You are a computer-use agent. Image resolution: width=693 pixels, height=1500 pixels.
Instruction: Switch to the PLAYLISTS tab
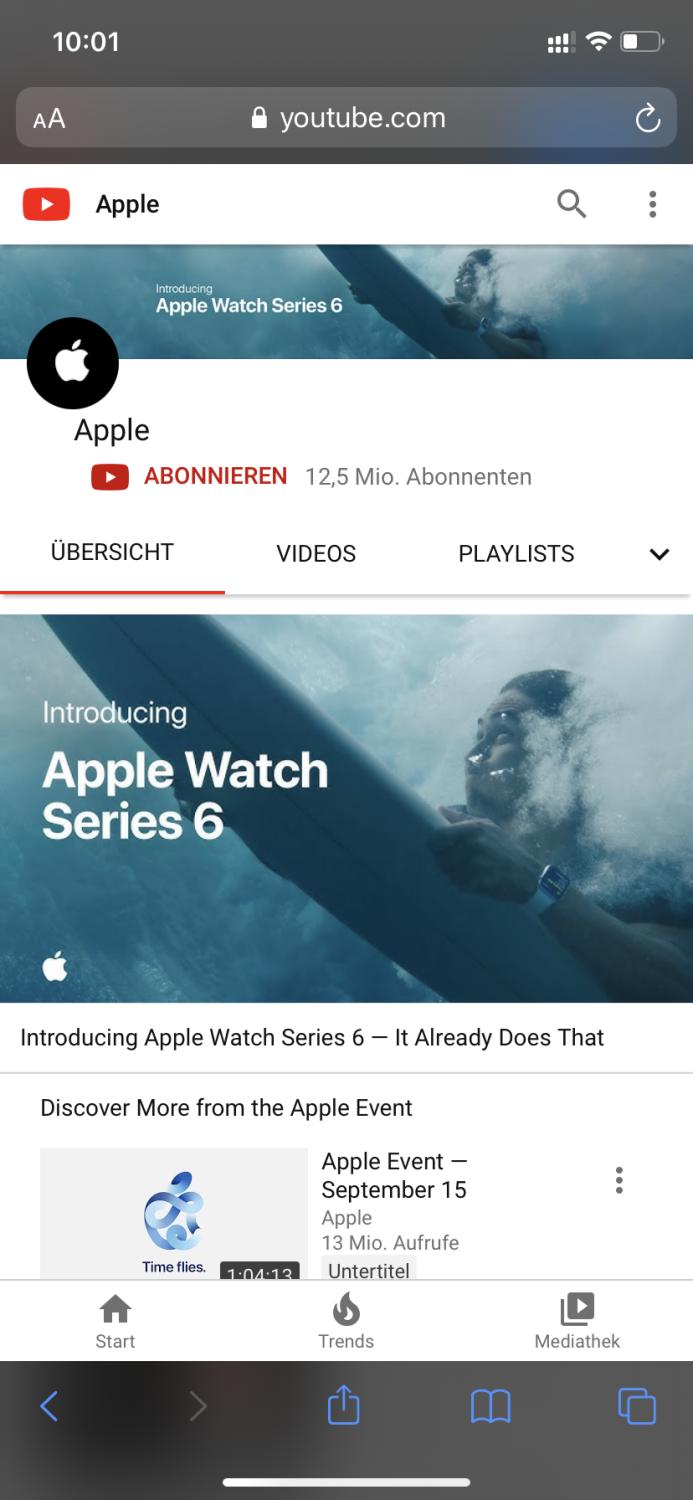pos(516,553)
